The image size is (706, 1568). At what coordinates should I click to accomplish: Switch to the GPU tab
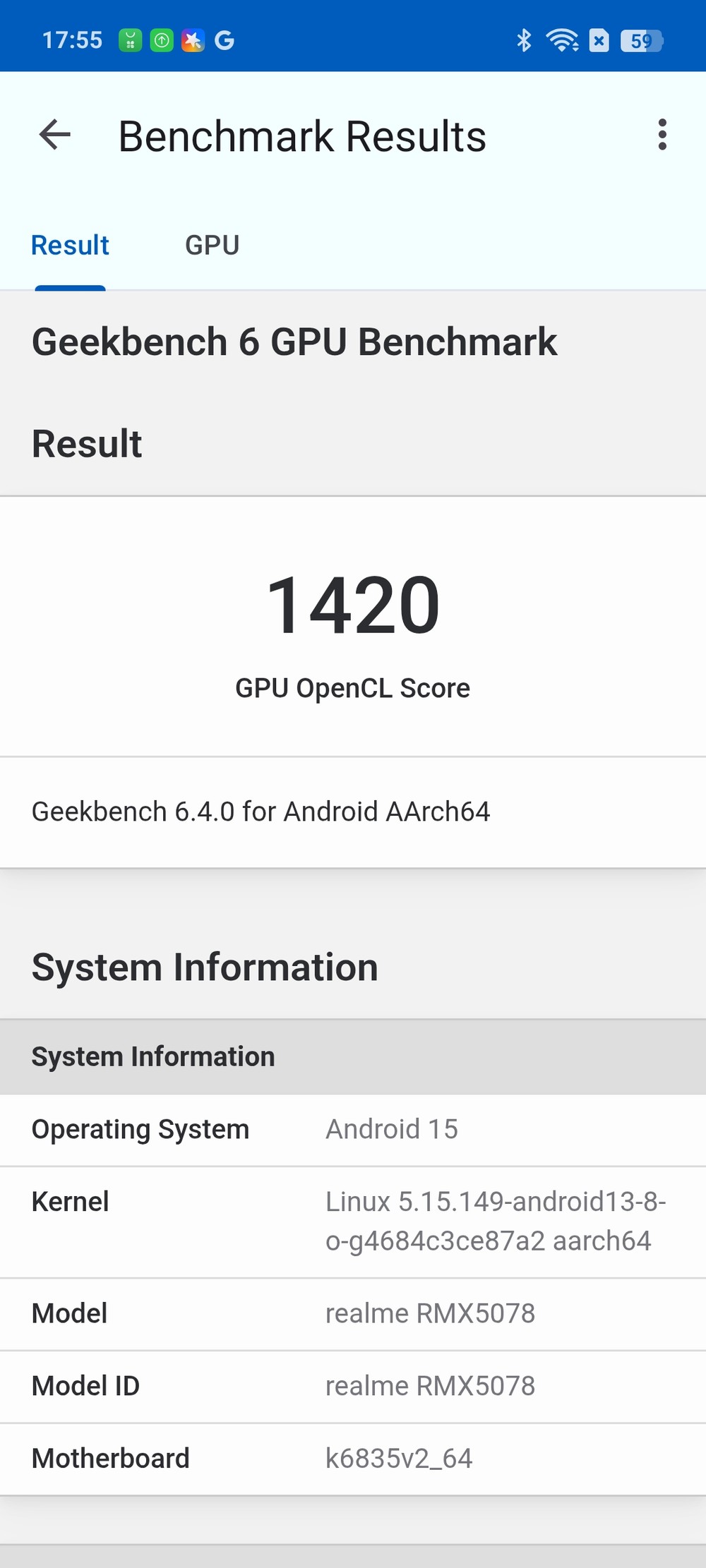tap(212, 246)
